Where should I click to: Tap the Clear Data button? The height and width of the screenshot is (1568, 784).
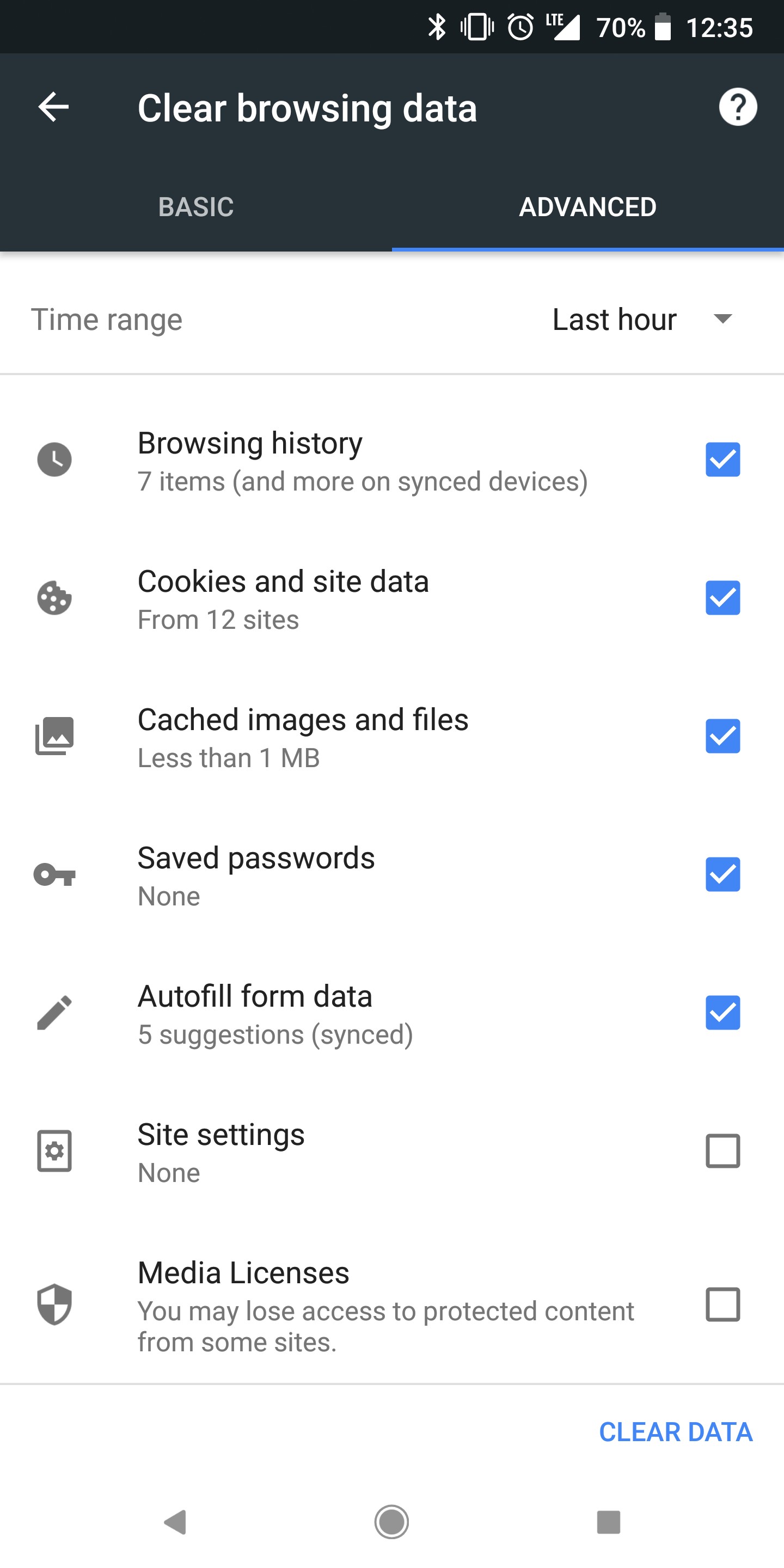coord(676,1432)
